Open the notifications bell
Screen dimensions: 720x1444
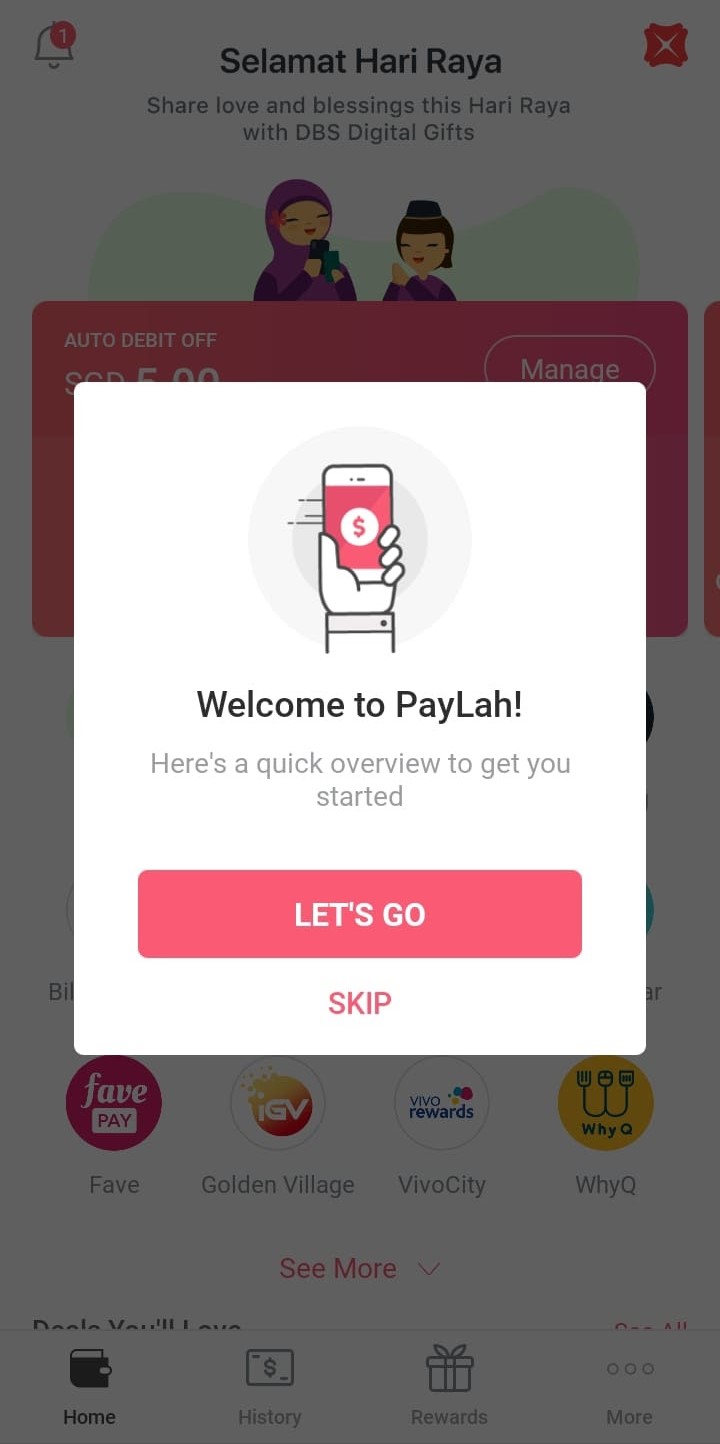pos(54,46)
